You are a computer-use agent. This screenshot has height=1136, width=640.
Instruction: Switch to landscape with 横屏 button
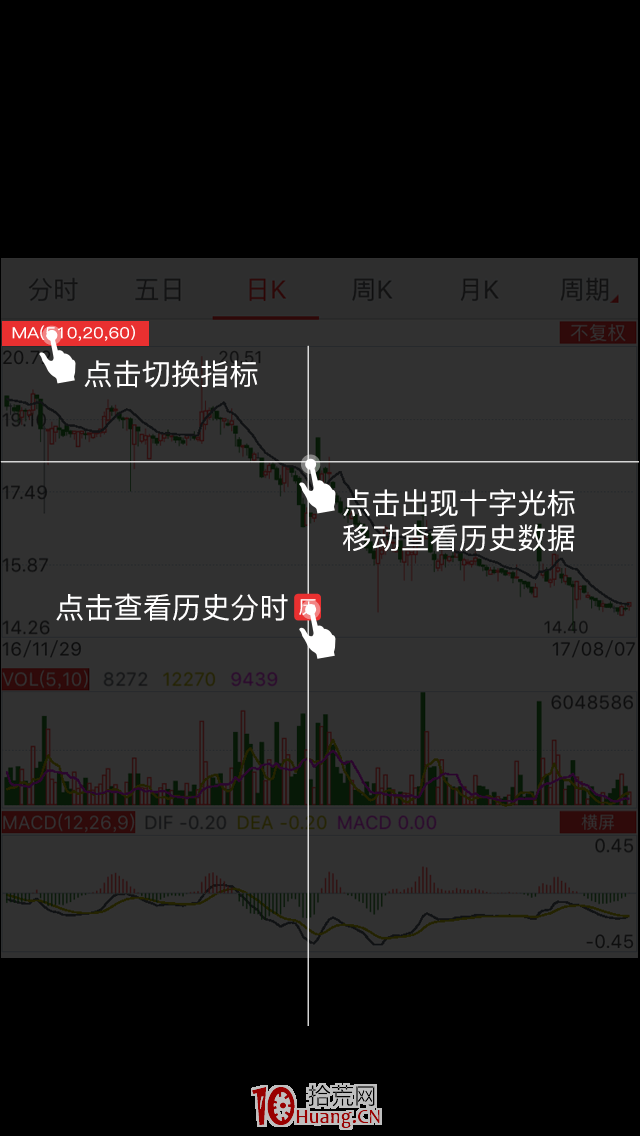pyautogui.click(x=598, y=822)
